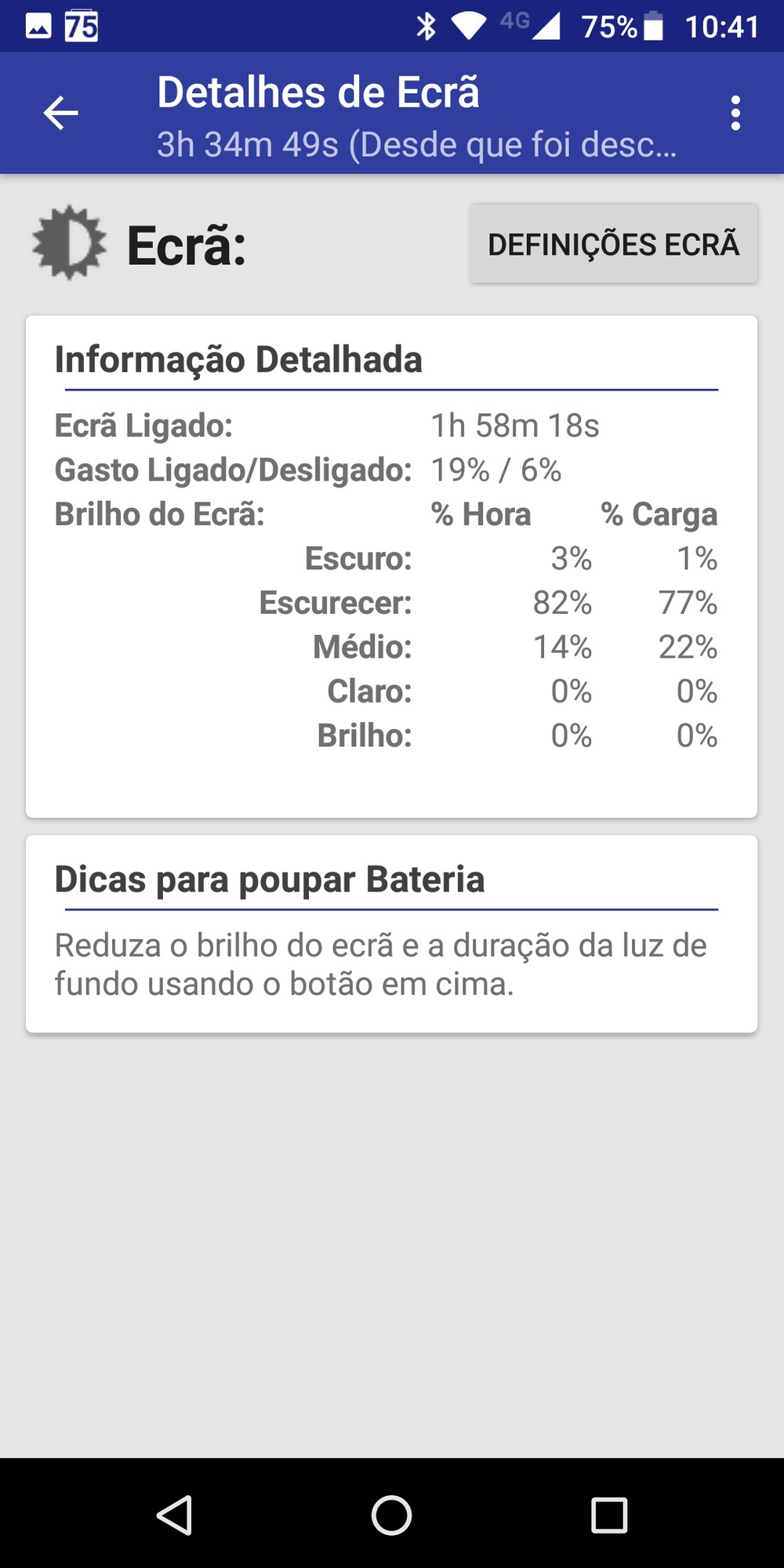784x1568 pixels.
Task: Tap the system home button
Action: (391, 1515)
